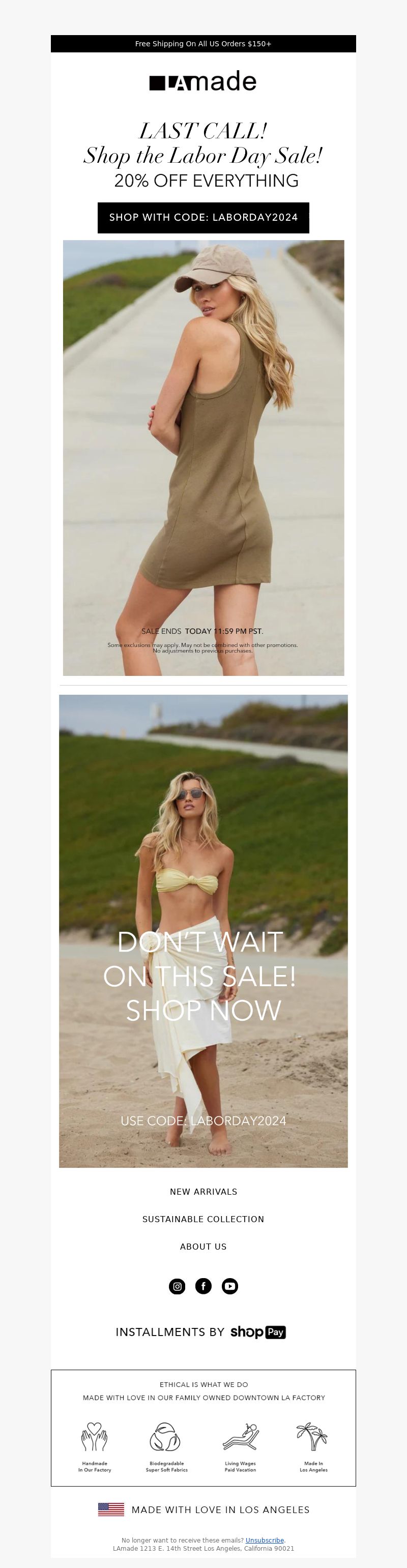Tap the free shipping banner
Screen dimensions: 407x1568
(203, 44)
